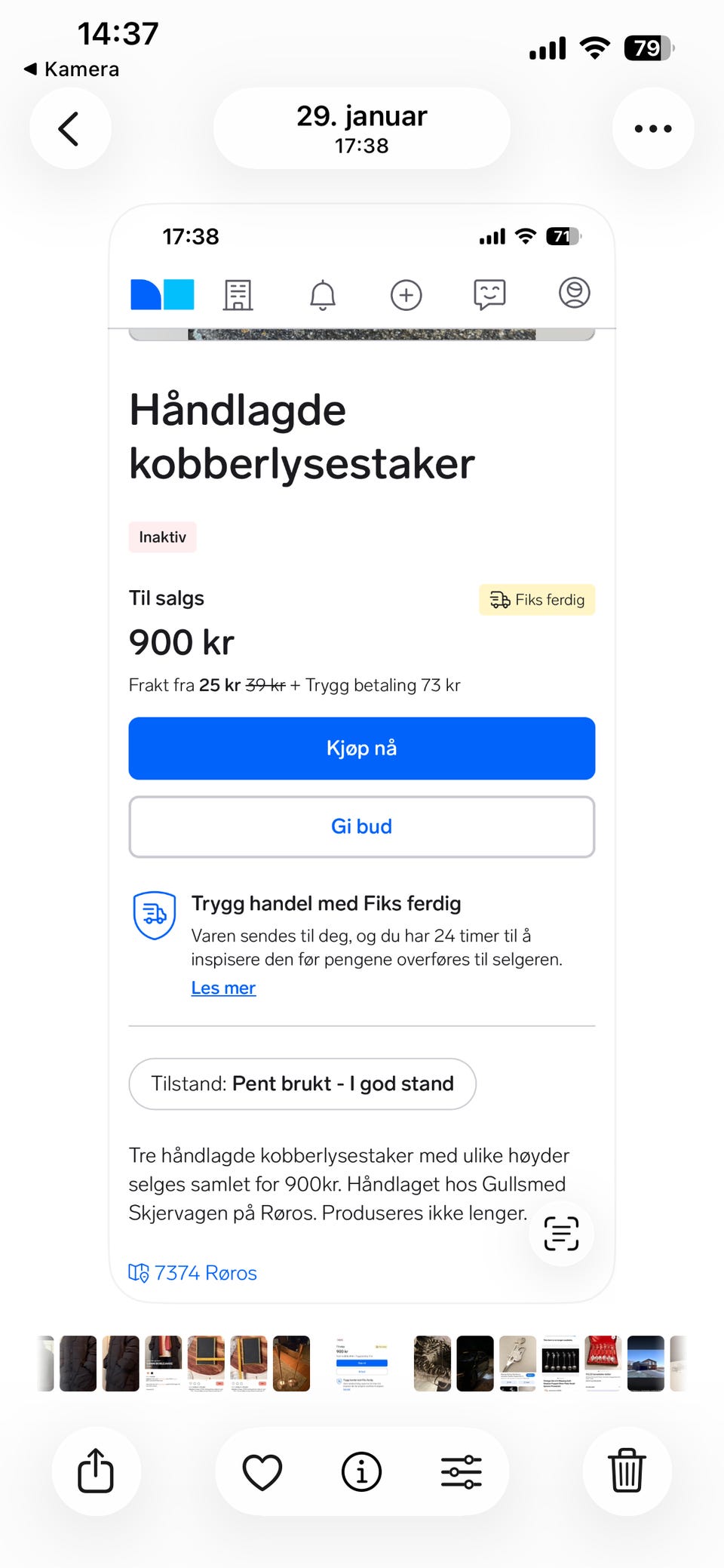
Task: Expand the Tilstand condition chip
Action: click(302, 1084)
